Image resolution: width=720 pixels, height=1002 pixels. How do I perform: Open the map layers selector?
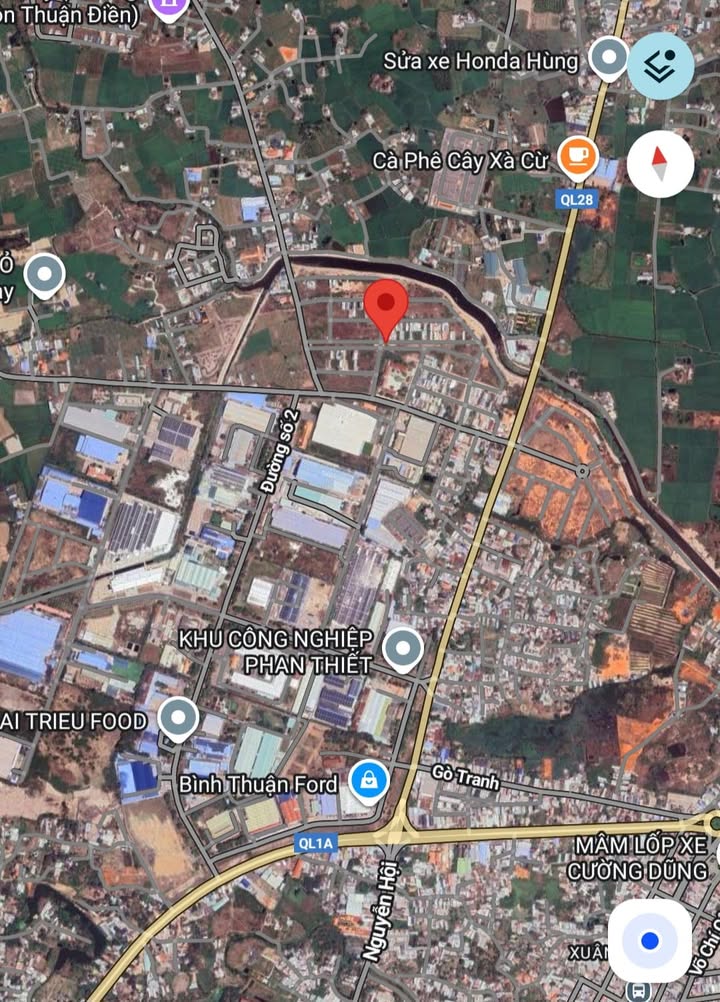coord(661,66)
